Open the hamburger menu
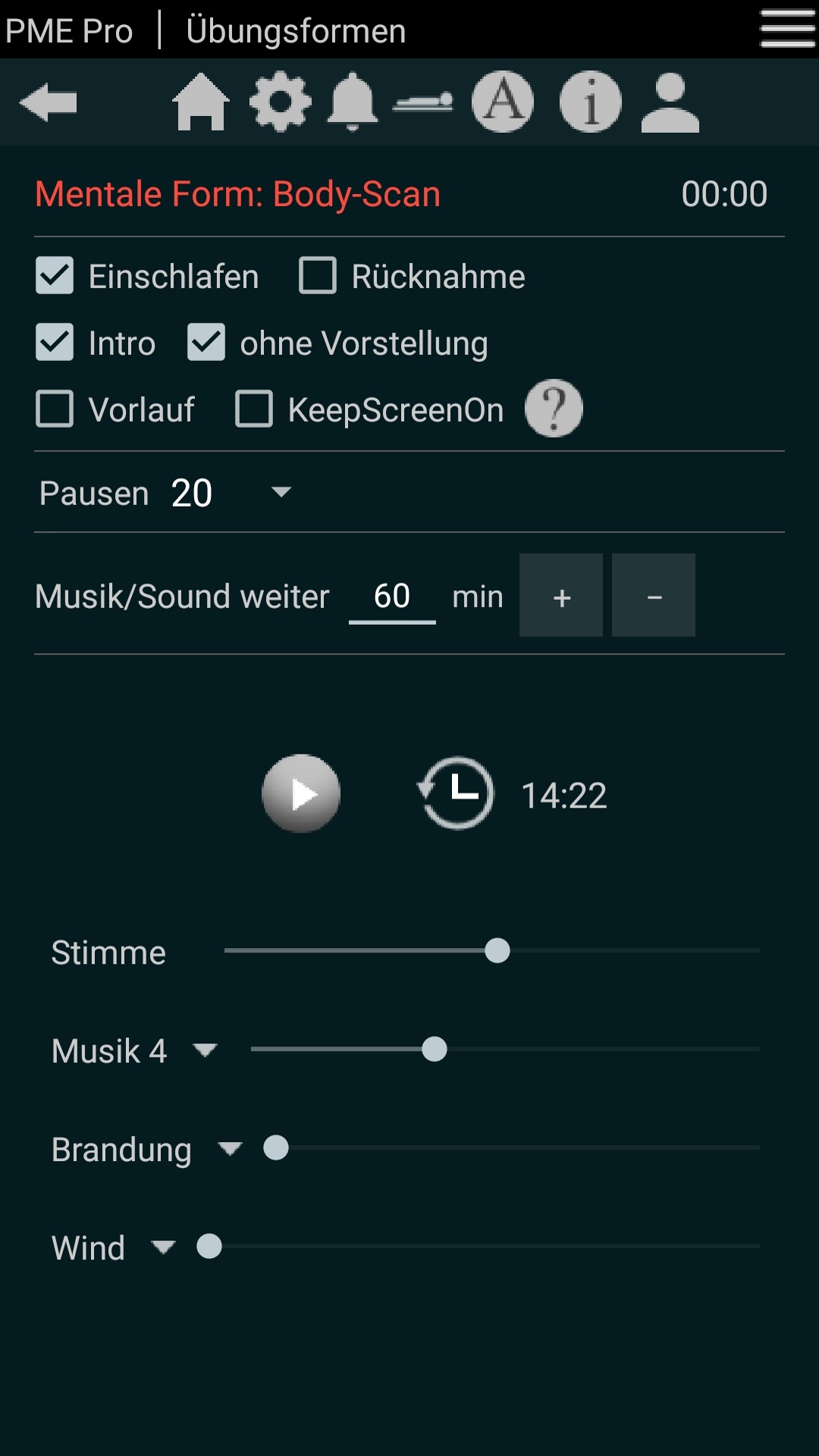 click(x=786, y=29)
